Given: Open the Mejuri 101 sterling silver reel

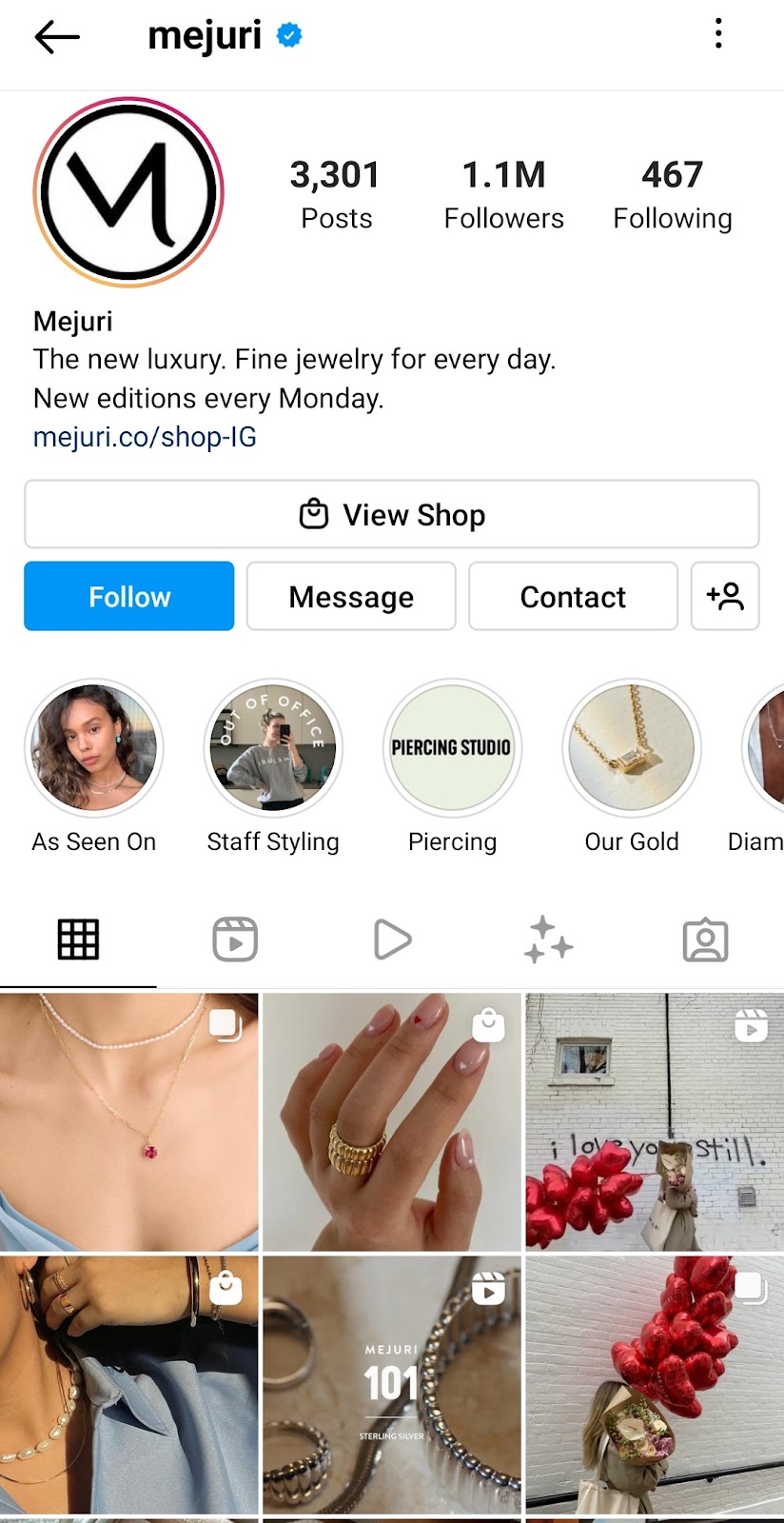Looking at the screenshot, I should tap(392, 1385).
